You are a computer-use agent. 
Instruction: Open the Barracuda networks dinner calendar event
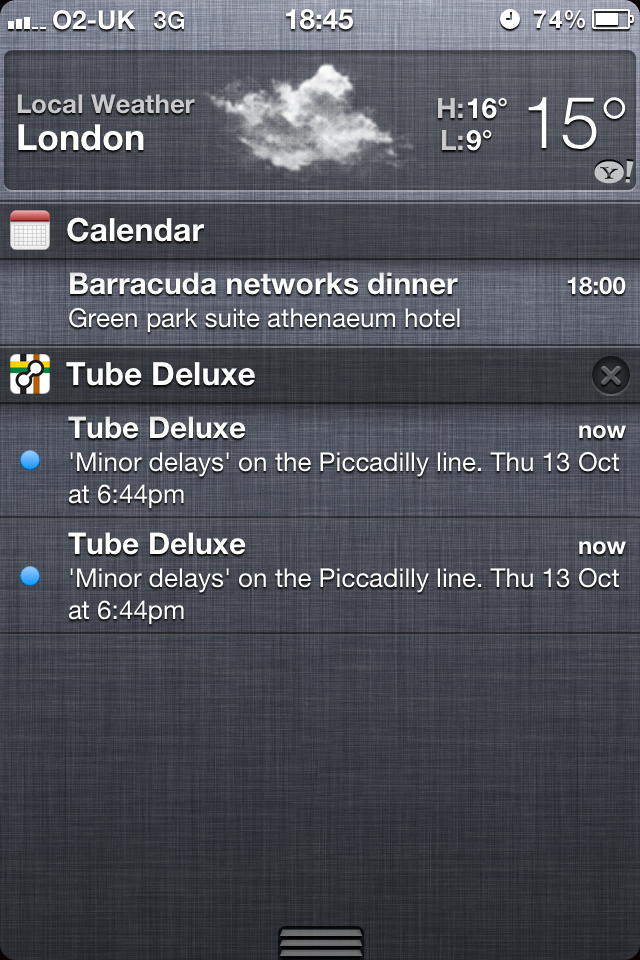(x=320, y=300)
